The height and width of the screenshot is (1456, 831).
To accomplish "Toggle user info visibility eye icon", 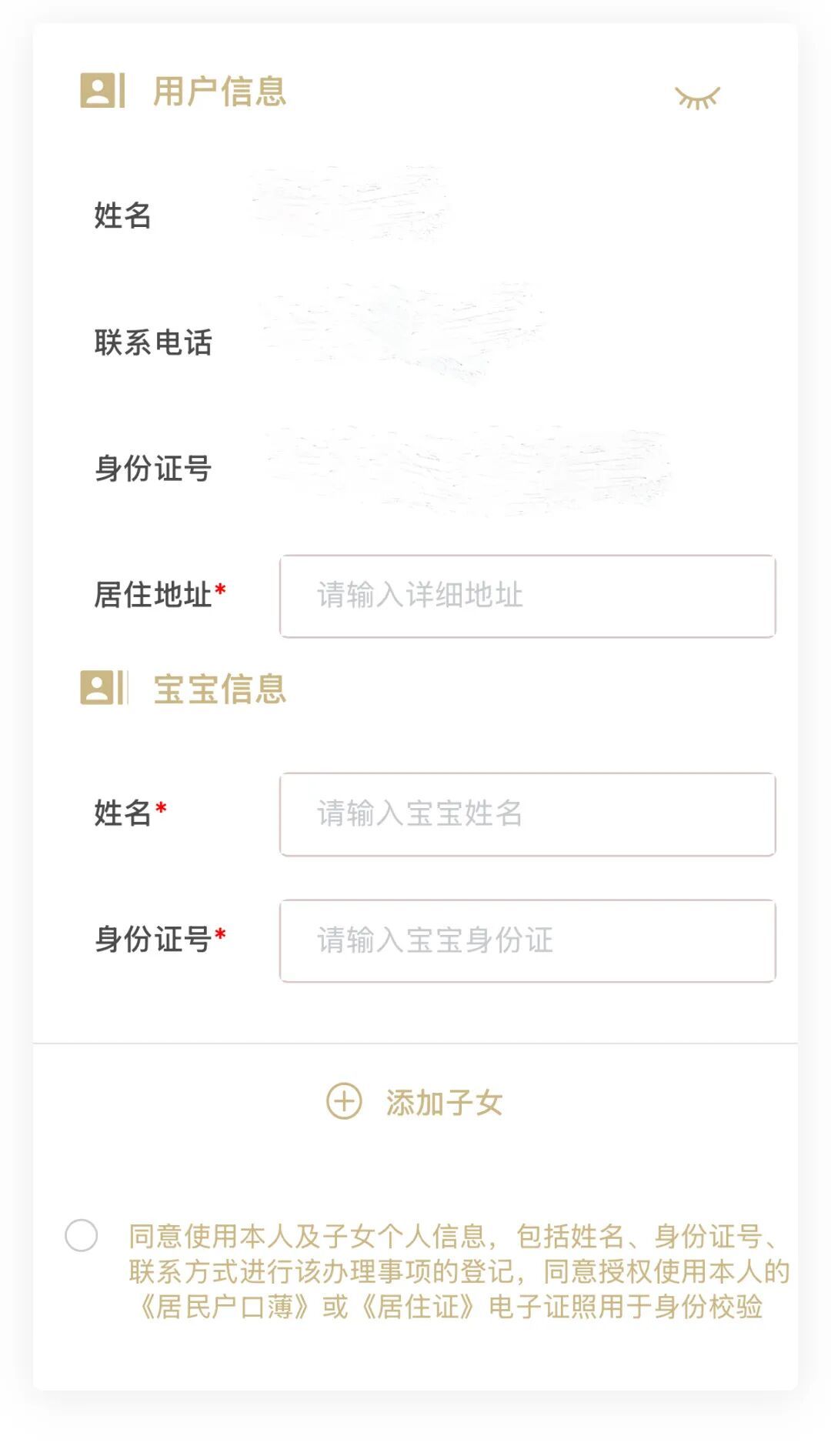I will 697,98.
